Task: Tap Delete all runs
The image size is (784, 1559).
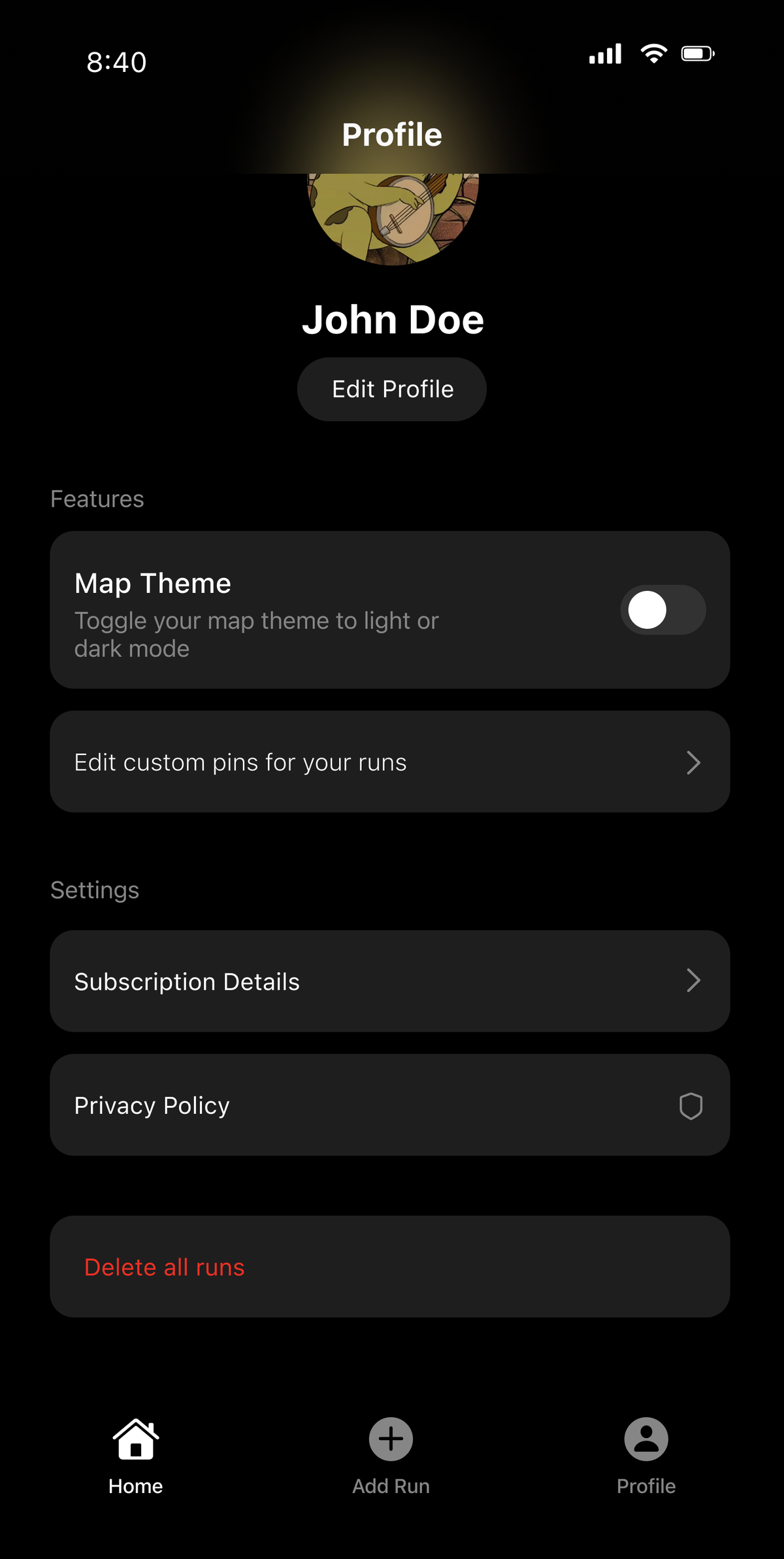Action: 164,1267
